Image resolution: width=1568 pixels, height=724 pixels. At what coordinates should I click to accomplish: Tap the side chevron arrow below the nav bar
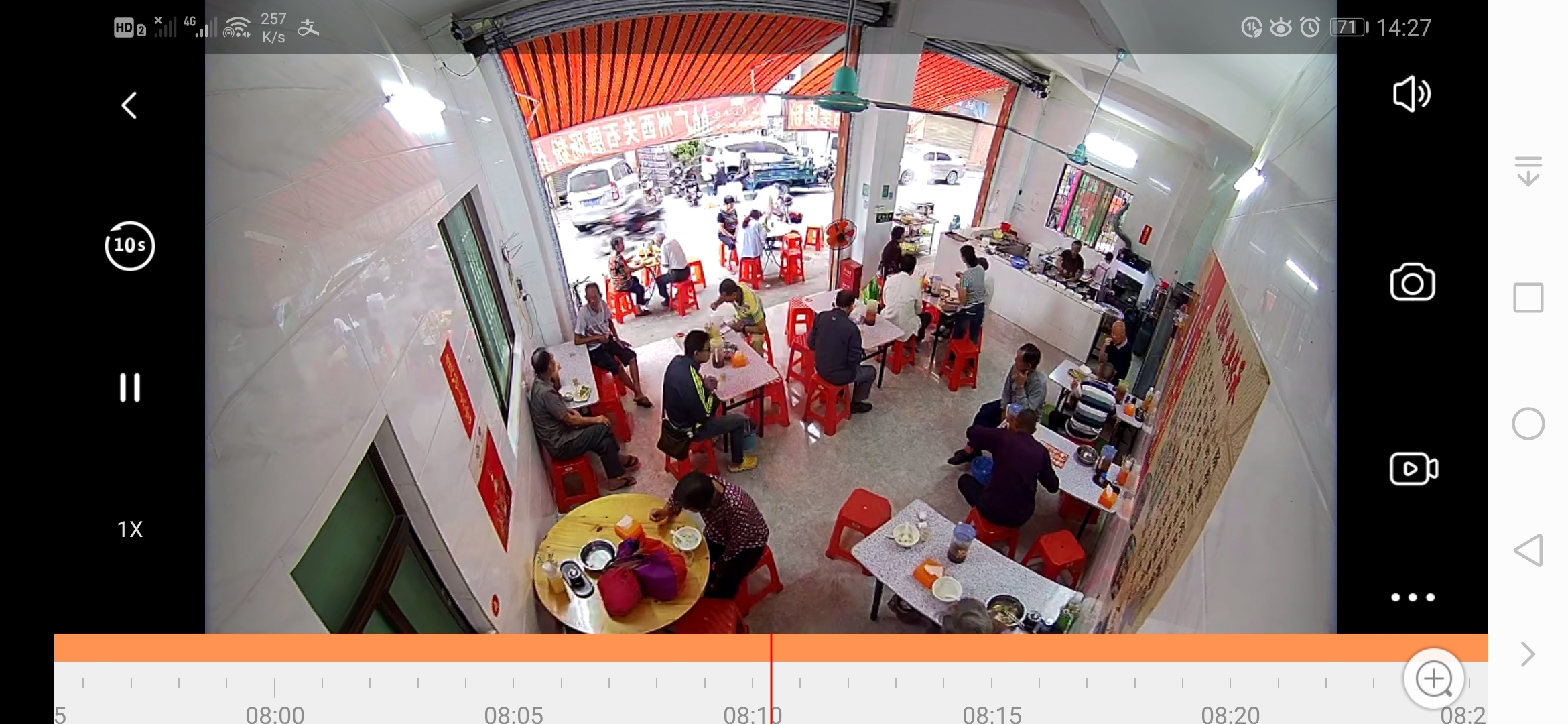1528,654
